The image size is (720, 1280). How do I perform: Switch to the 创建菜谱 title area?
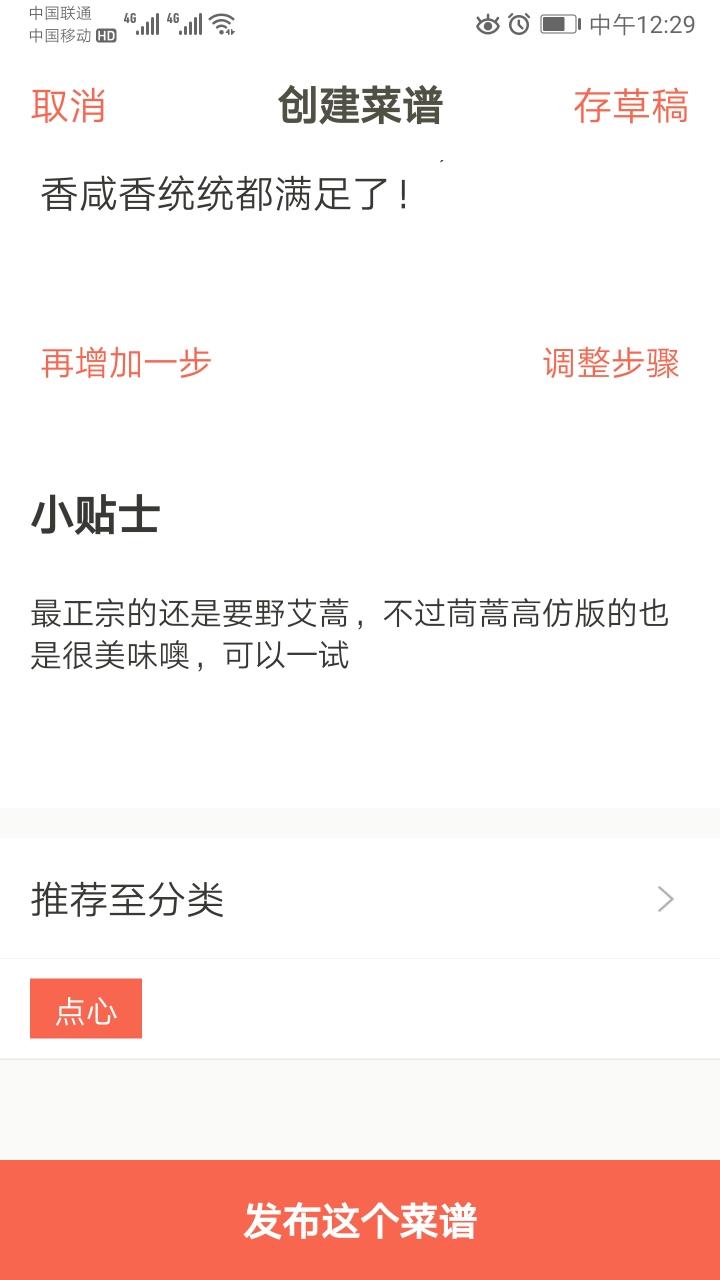(360, 110)
